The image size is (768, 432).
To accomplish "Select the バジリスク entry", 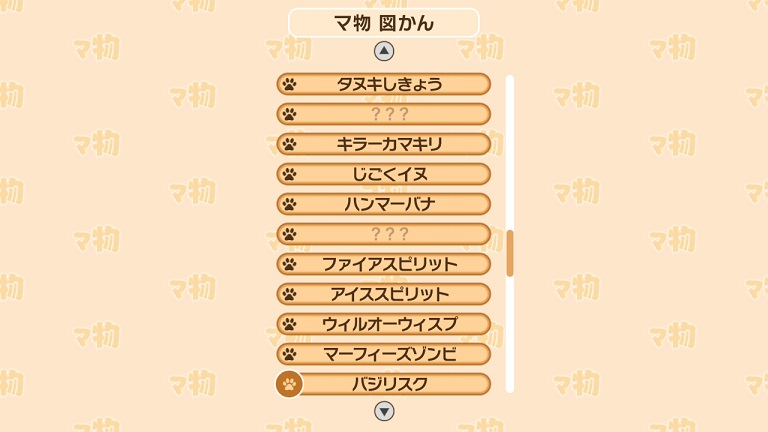I will click(384, 384).
